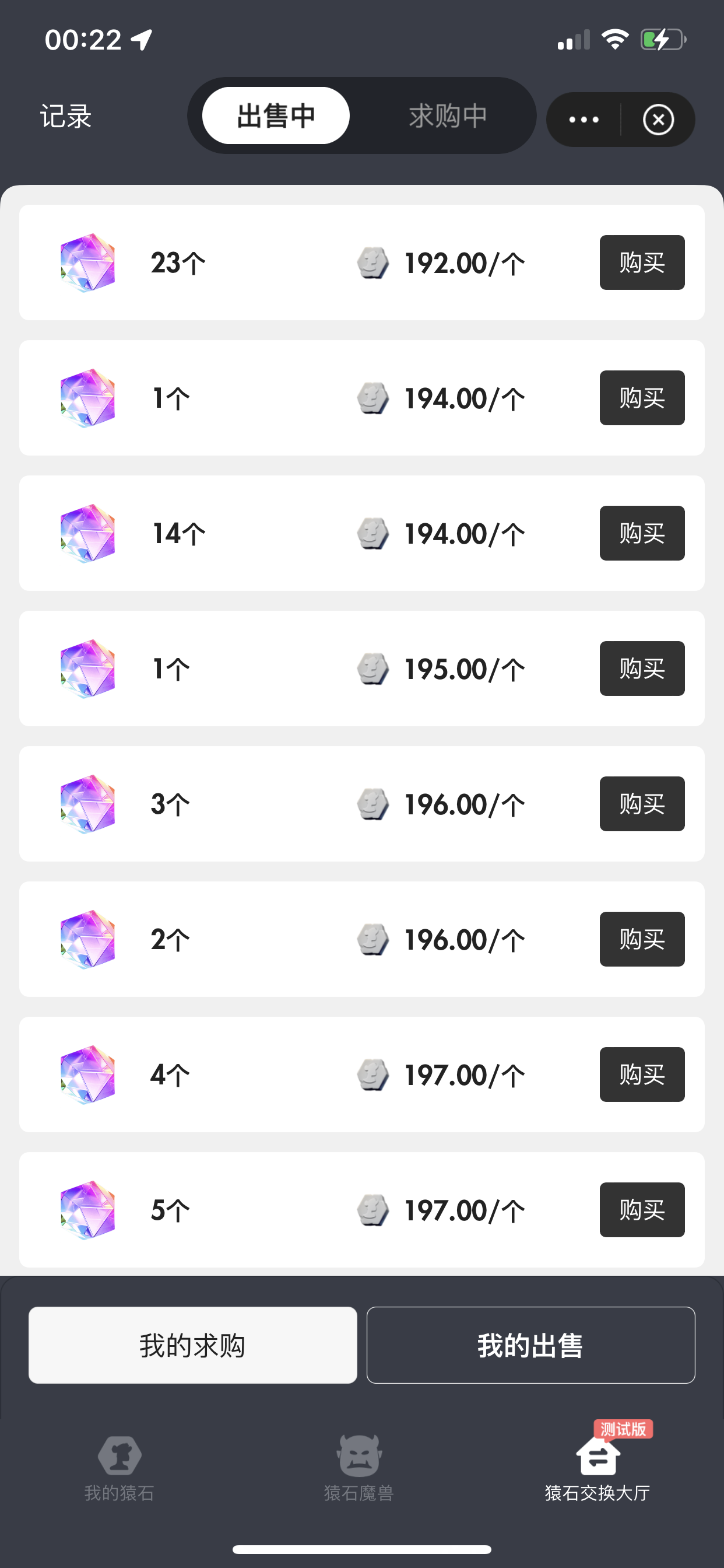Purchase the 3个 listing at 196.00

pyautogui.click(x=642, y=803)
